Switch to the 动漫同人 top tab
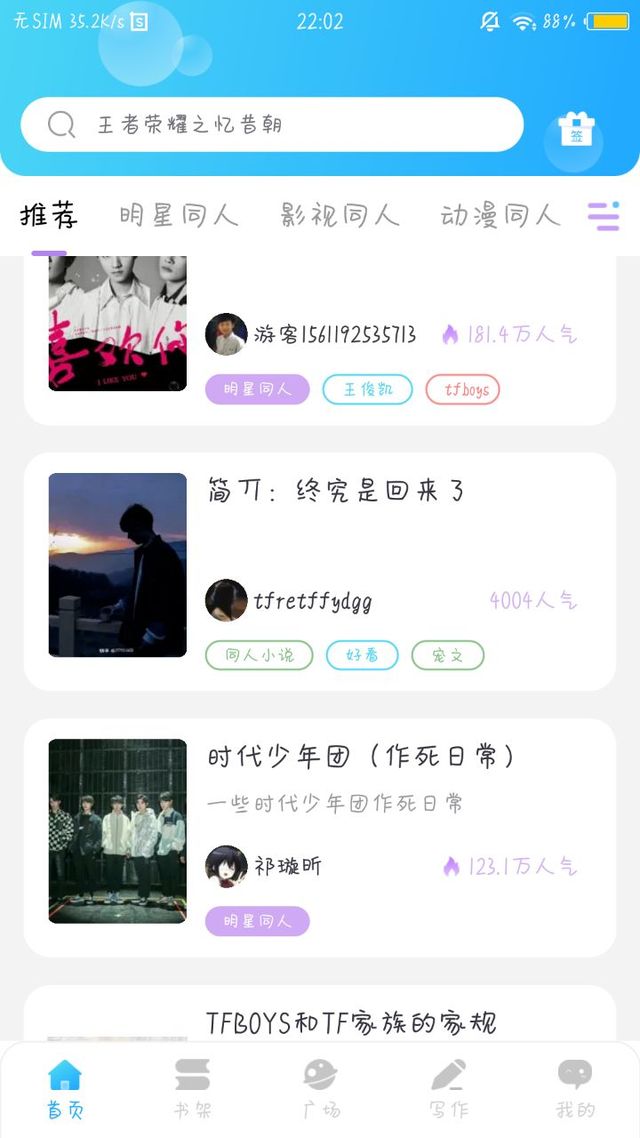640x1138 pixels. [499, 215]
